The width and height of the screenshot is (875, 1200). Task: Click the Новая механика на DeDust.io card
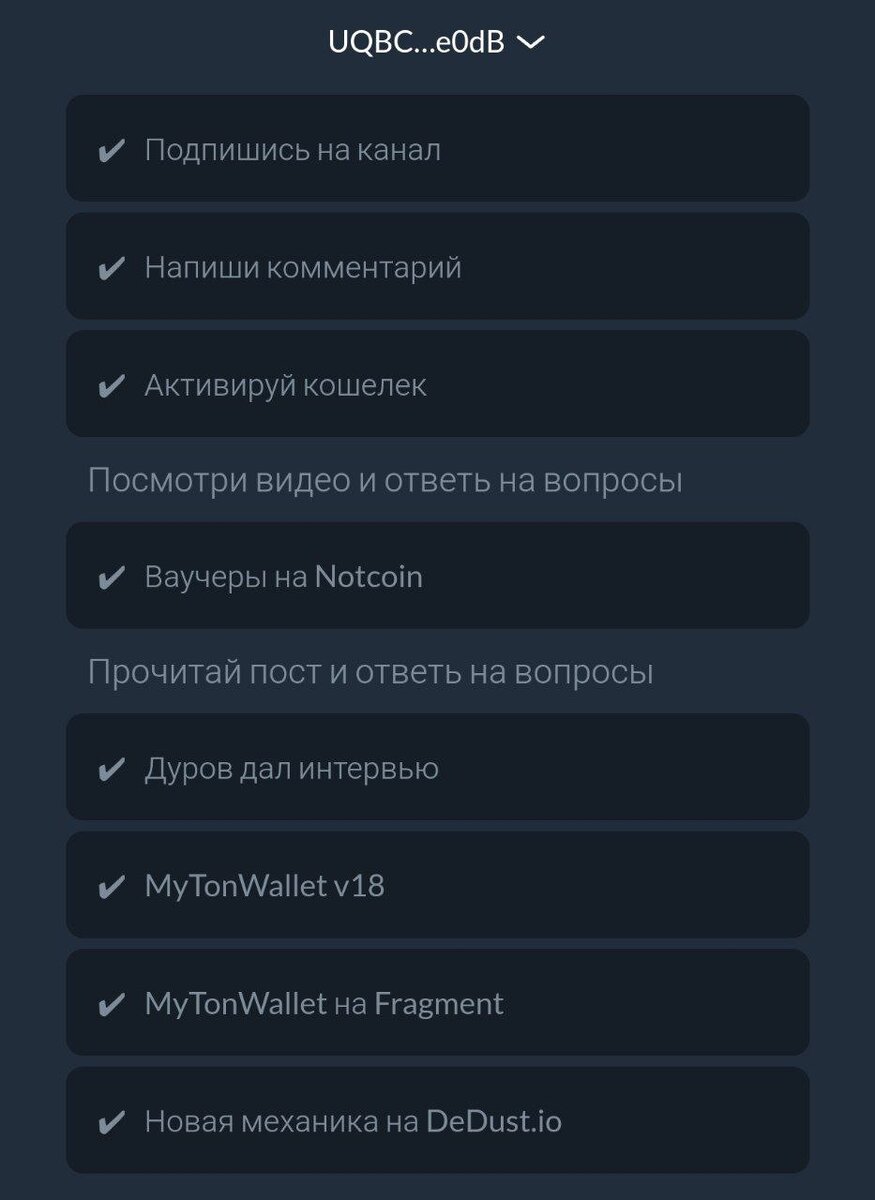437,1121
